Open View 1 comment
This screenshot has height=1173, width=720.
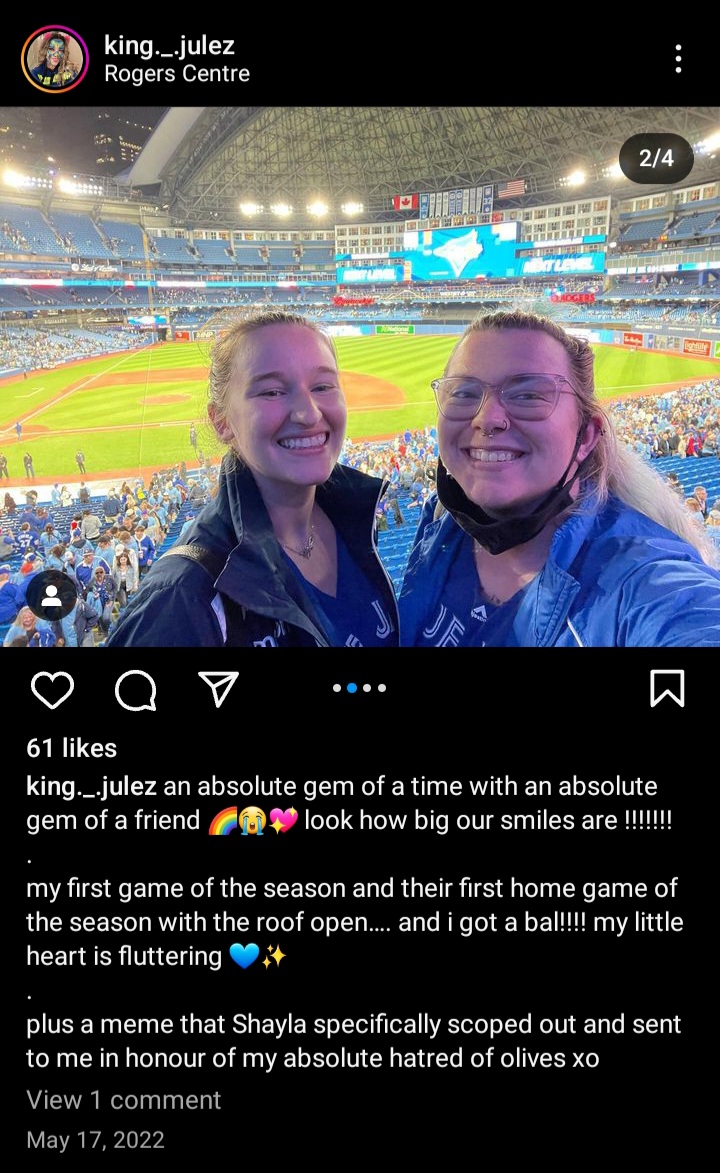point(123,1100)
